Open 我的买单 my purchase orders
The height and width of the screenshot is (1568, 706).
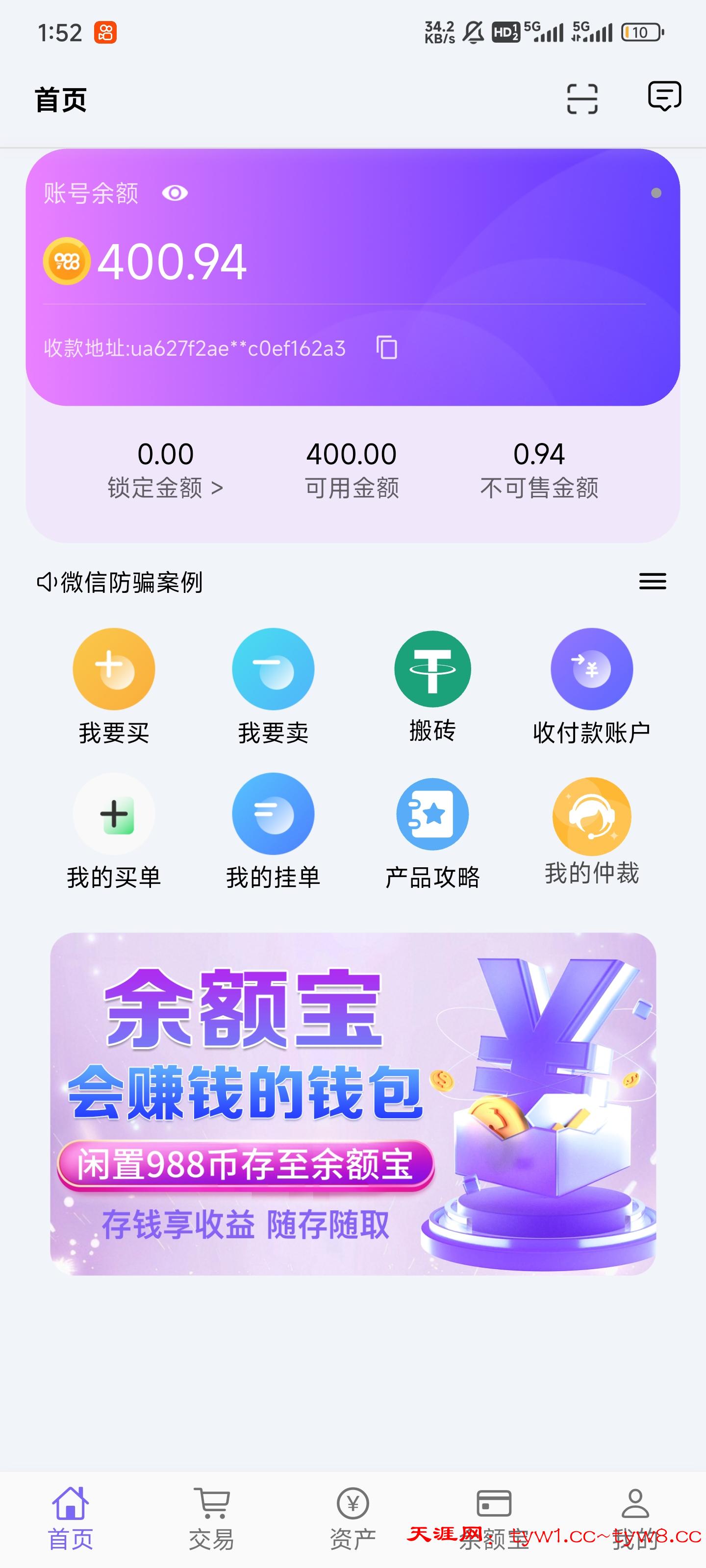click(x=113, y=816)
